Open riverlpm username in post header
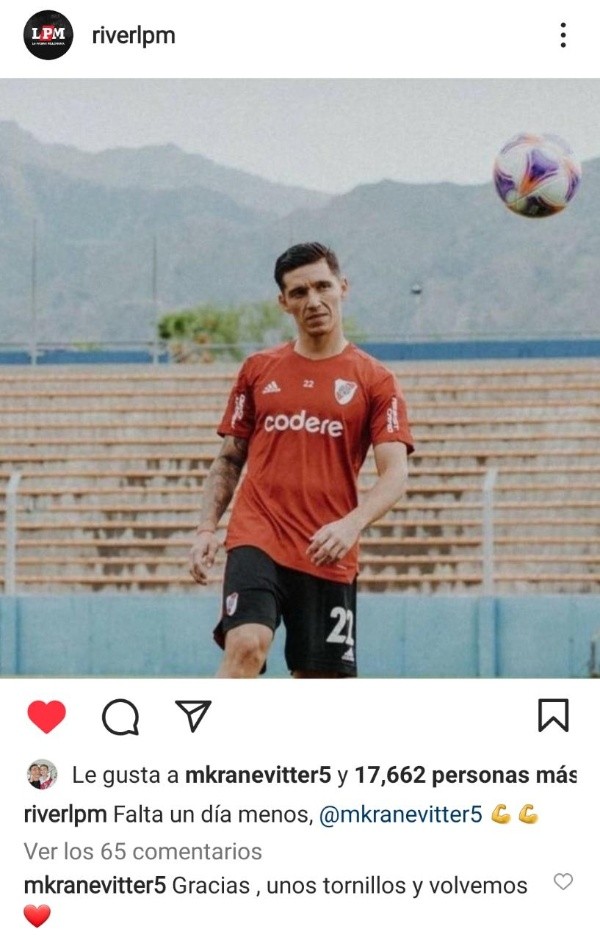Screen dimensions: 600x940 133,36
